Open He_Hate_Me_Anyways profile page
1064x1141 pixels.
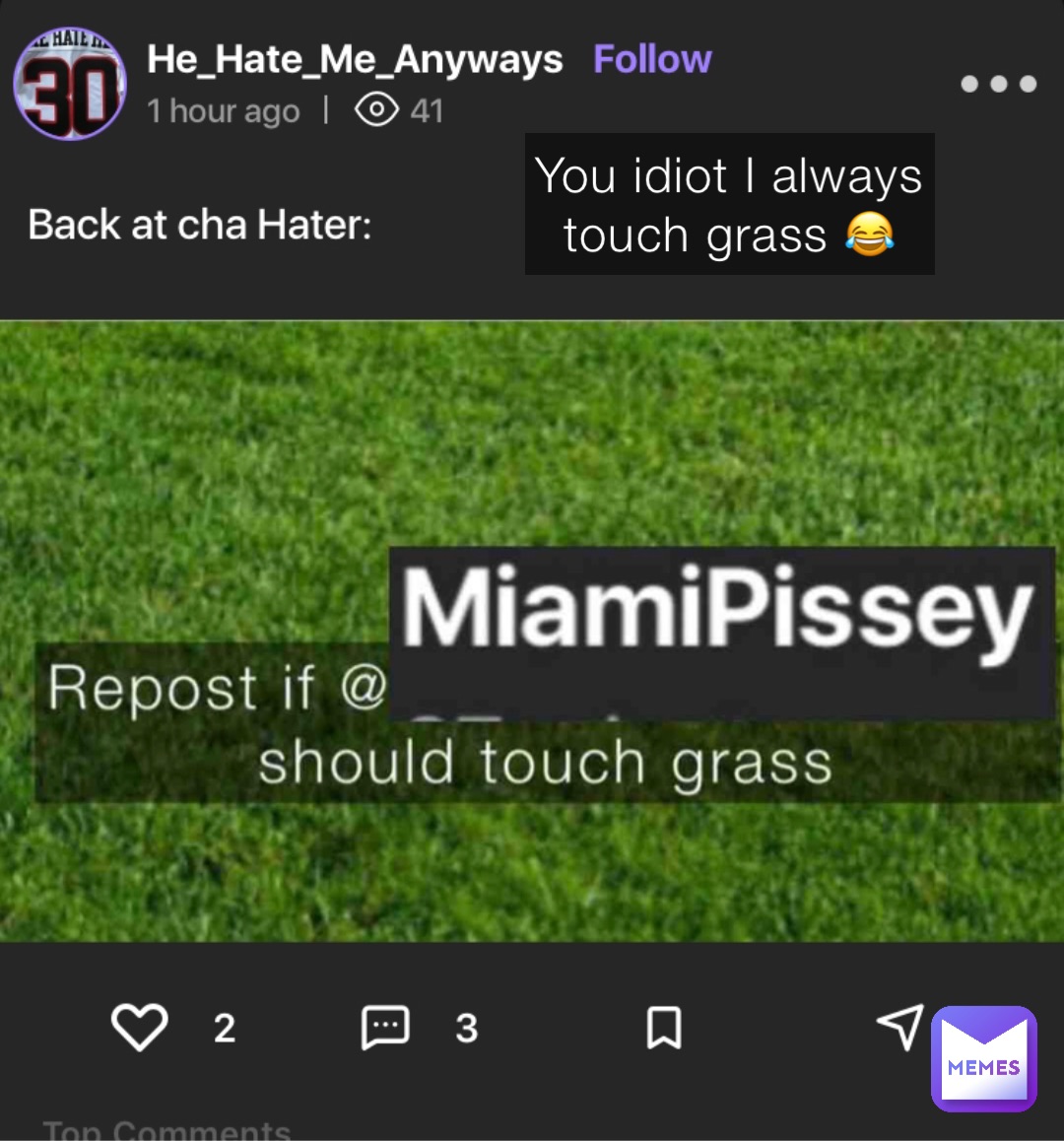coord(355,59)
